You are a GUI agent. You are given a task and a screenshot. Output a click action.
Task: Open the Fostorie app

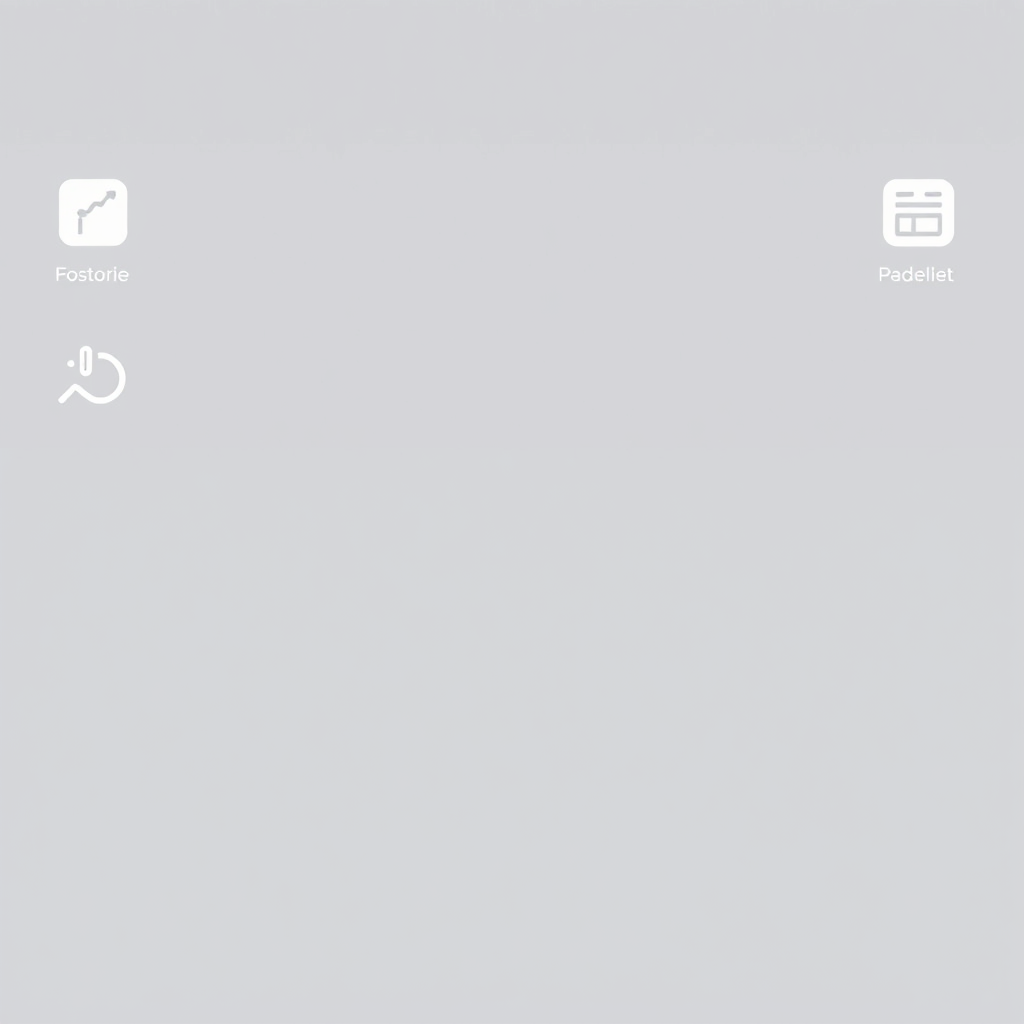93,212
